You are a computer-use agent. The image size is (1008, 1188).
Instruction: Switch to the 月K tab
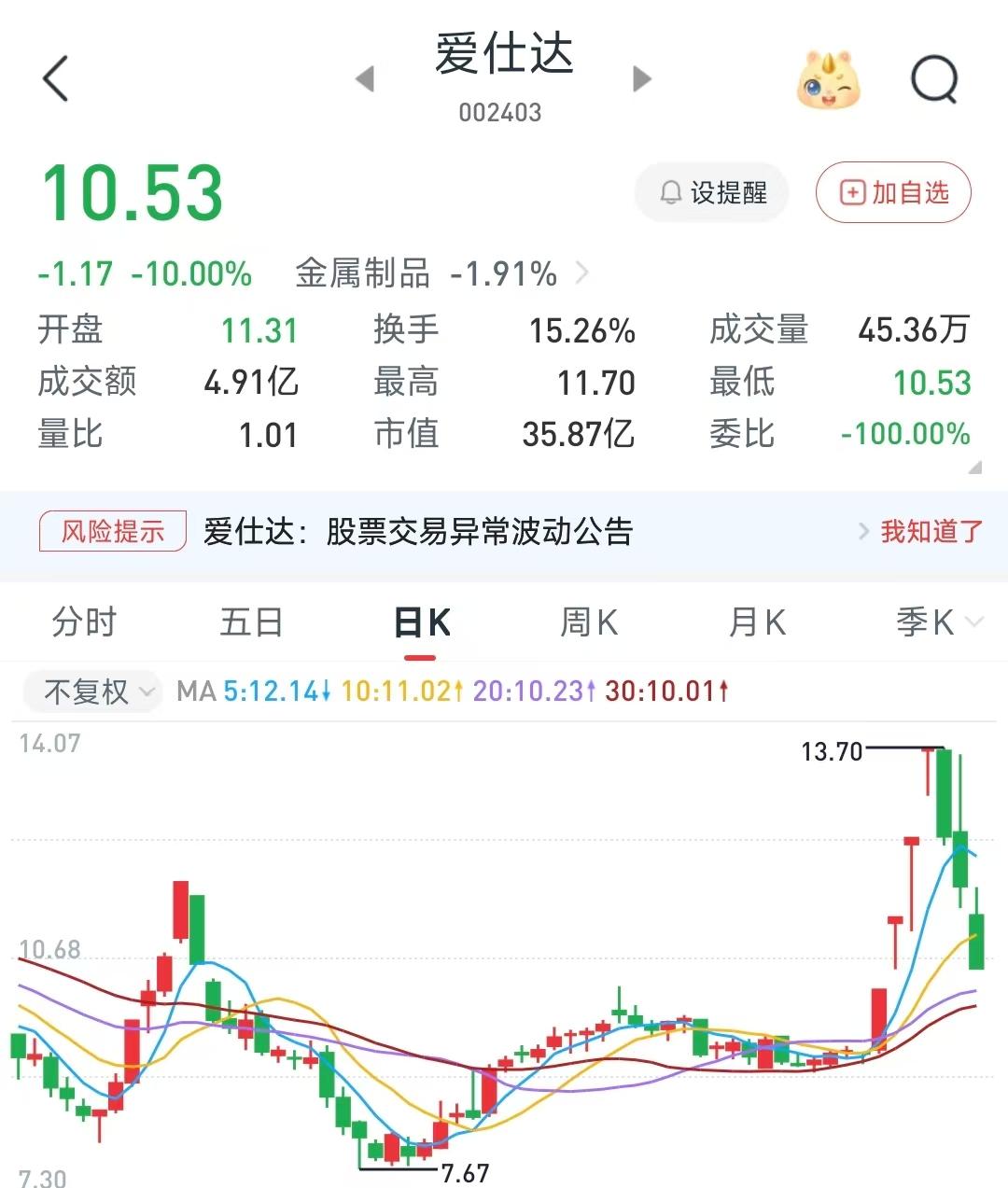coord(757,622)
